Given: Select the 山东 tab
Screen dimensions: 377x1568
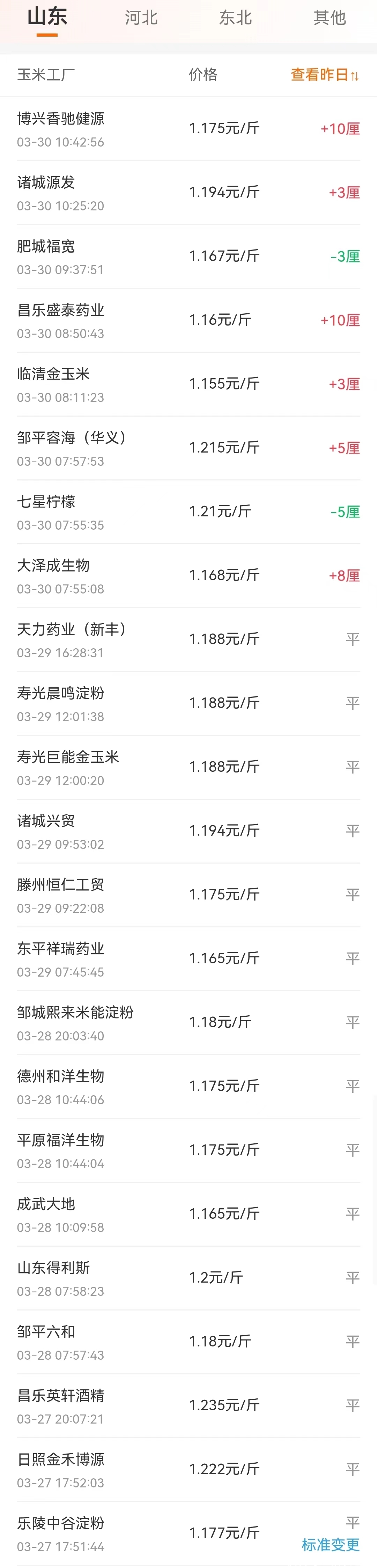Looking at the screenshot, I should click(x=47, y=18).
